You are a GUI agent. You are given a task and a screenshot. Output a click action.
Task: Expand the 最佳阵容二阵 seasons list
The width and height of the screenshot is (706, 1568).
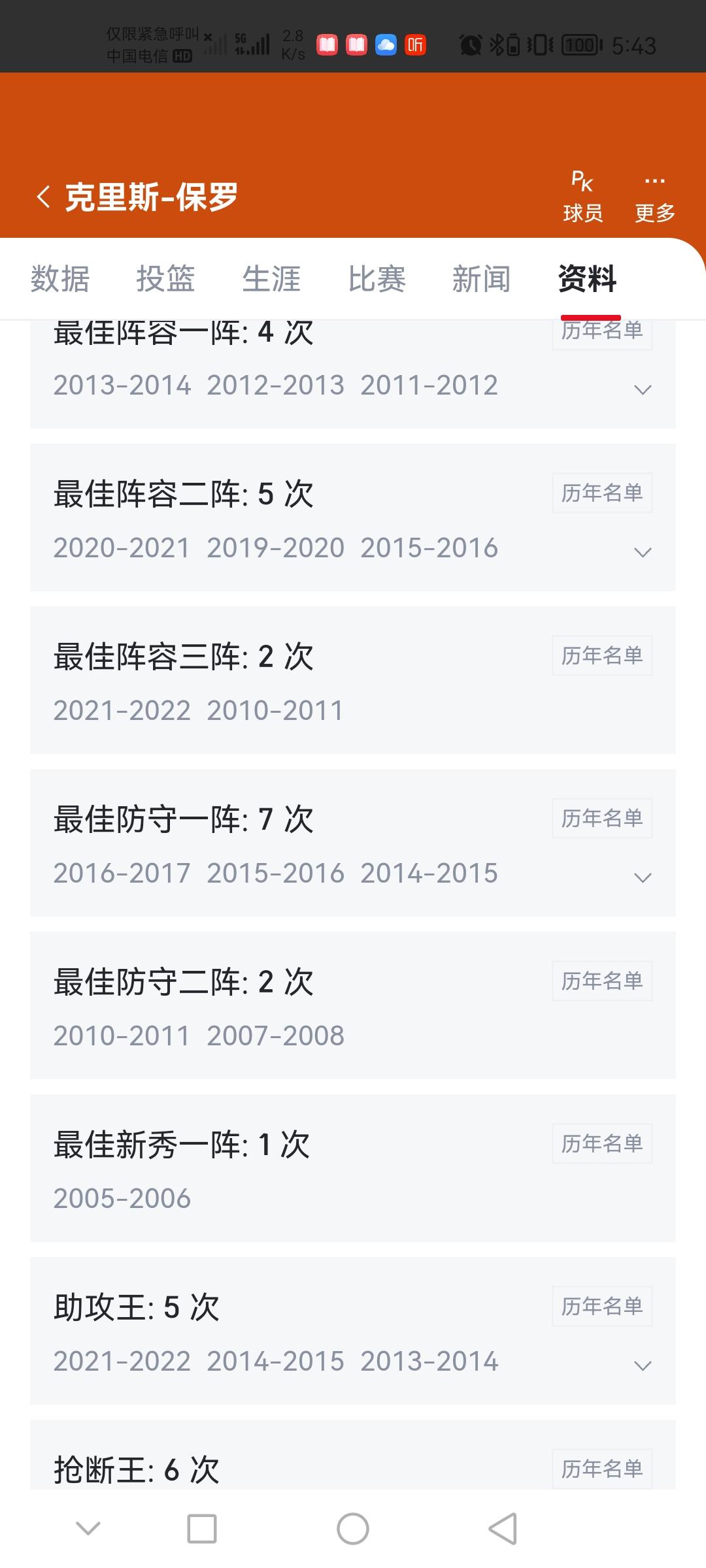coord(643,553)
